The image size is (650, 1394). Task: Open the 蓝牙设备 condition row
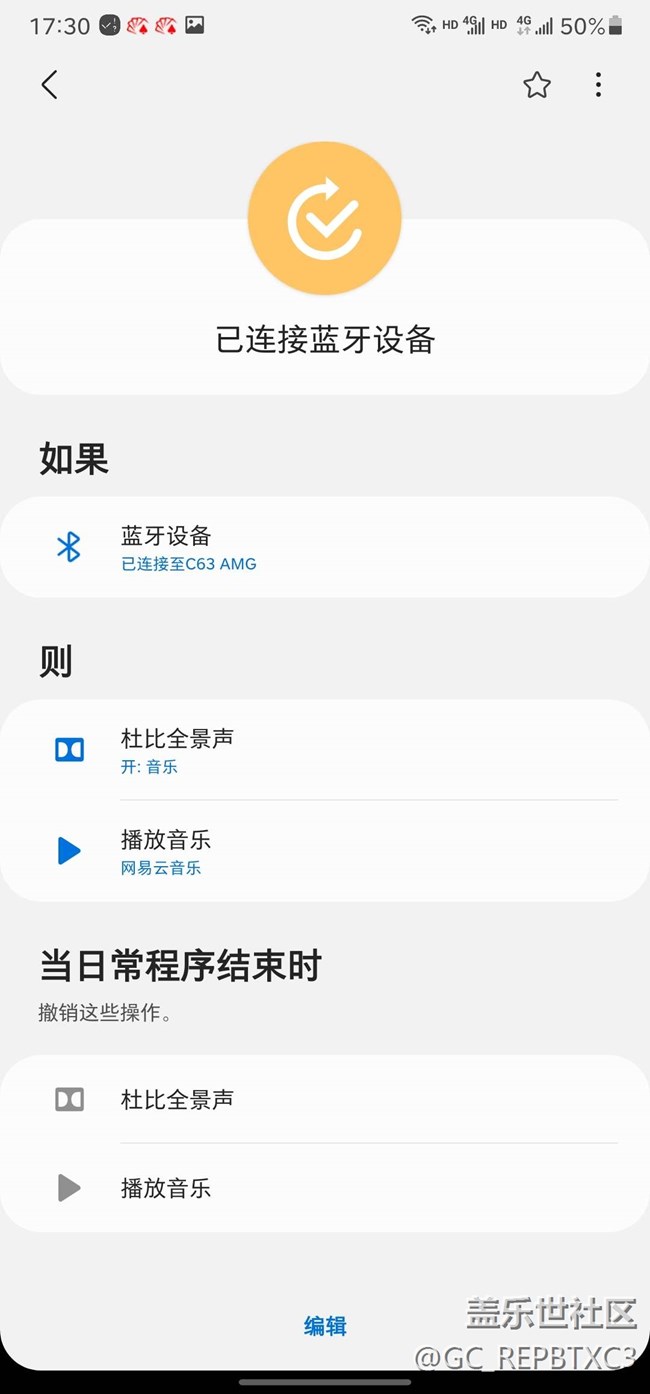point(324,547)
